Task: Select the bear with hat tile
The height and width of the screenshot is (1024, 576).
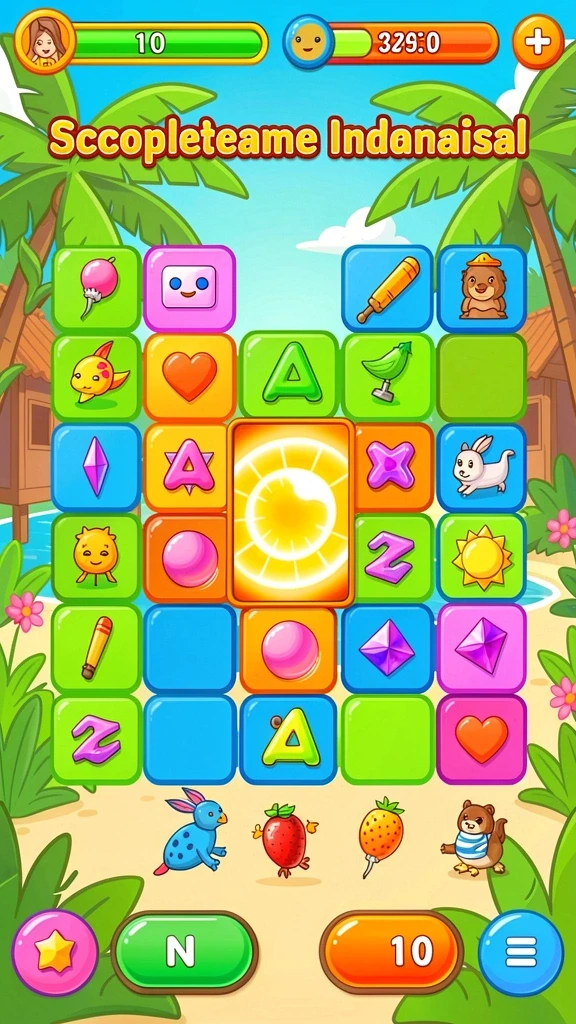Action: coord(482,289)
